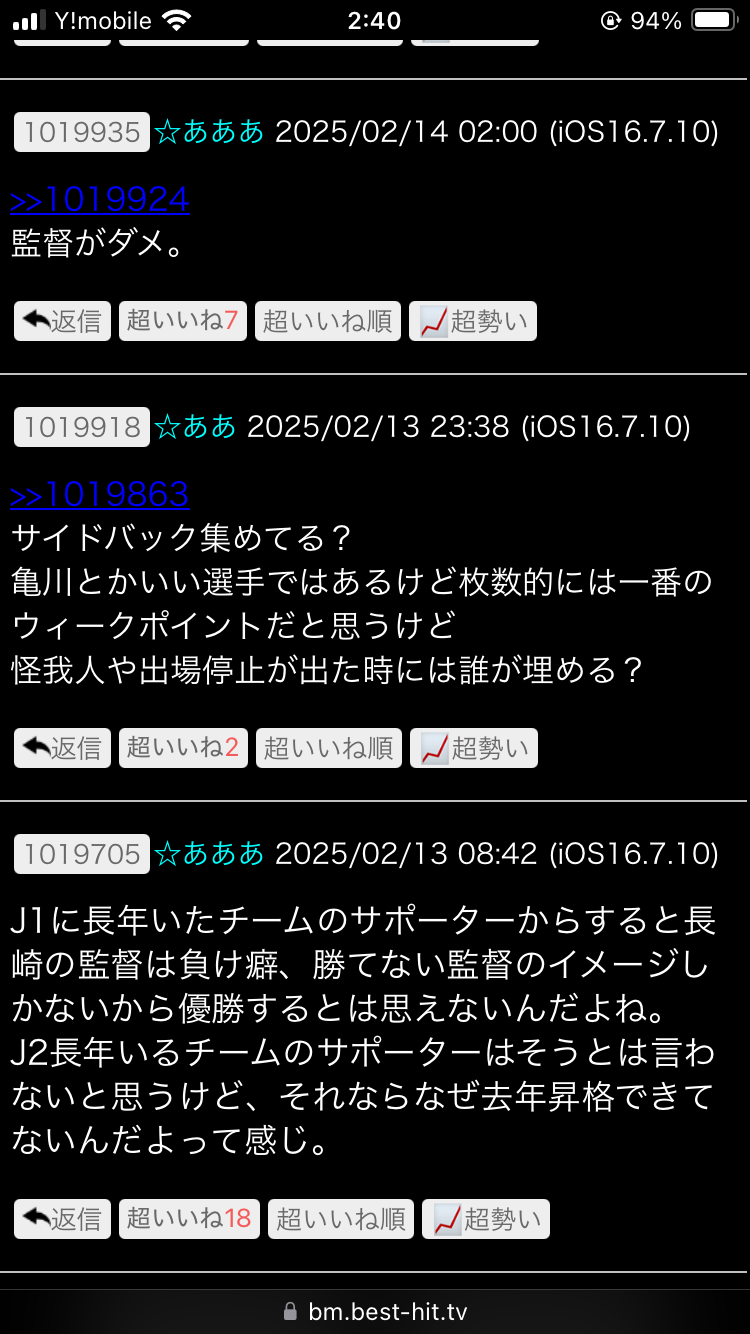Tap 超いいね順 under post 1019705
750x1334 pixels.
(341, 1219)
